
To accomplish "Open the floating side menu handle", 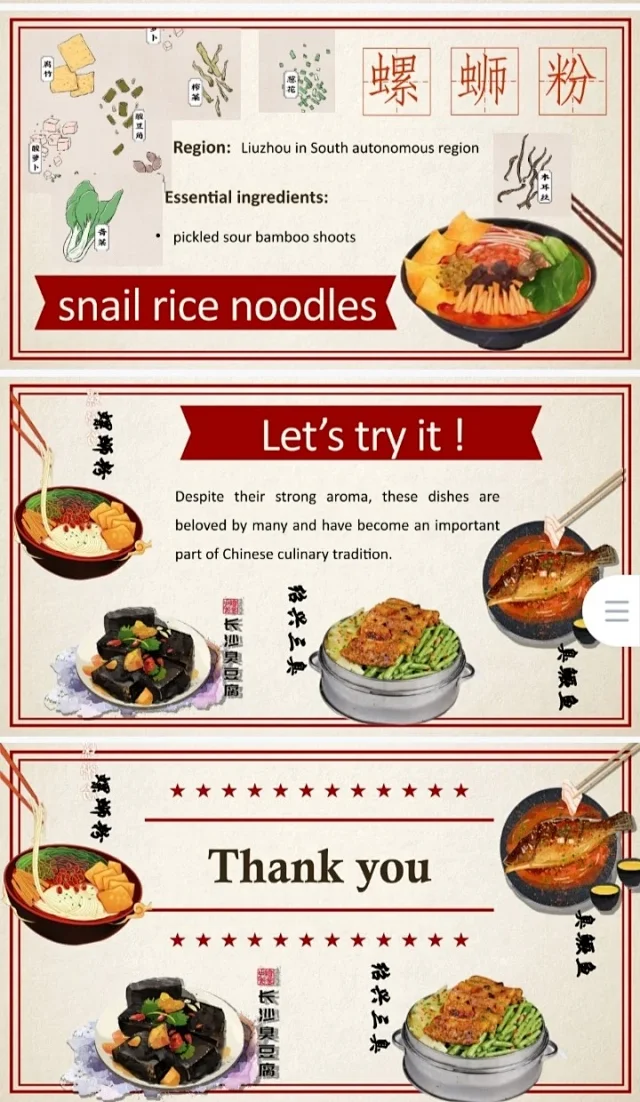I will [x=616, y=610].
